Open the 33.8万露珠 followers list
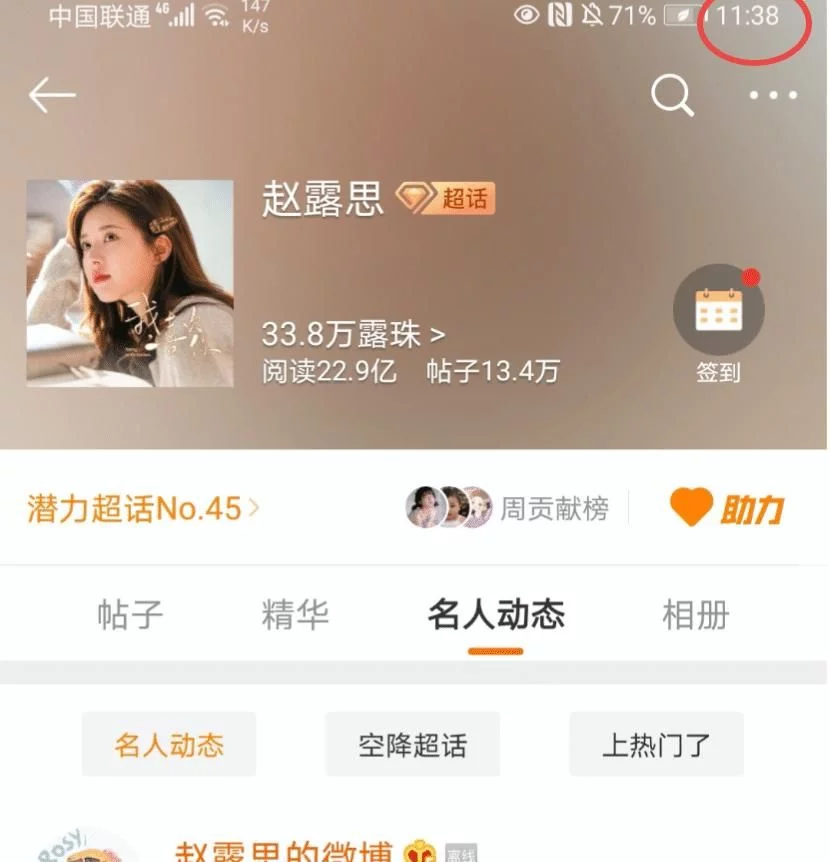This screenshot has height=862, width=830. pos(353,334)
